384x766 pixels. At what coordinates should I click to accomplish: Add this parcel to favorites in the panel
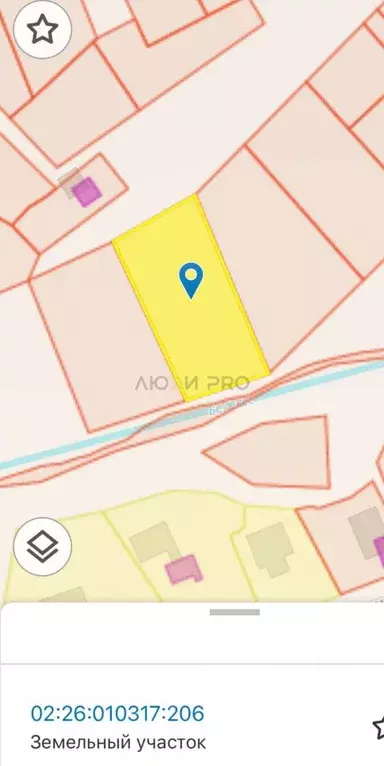pos(379,727)
